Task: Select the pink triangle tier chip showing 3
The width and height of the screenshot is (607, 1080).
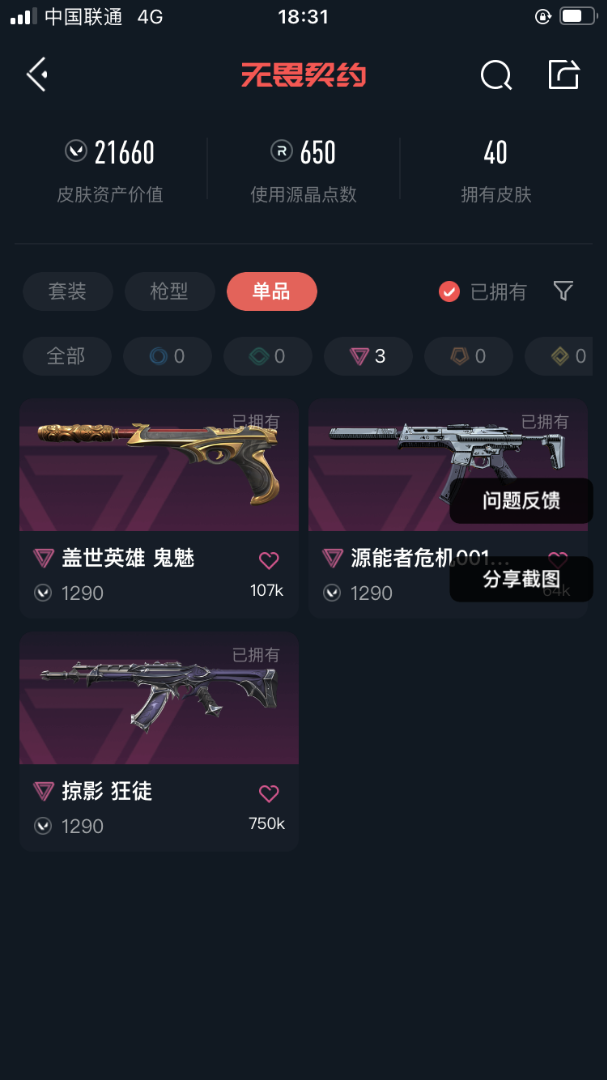Action: (368, 356)
